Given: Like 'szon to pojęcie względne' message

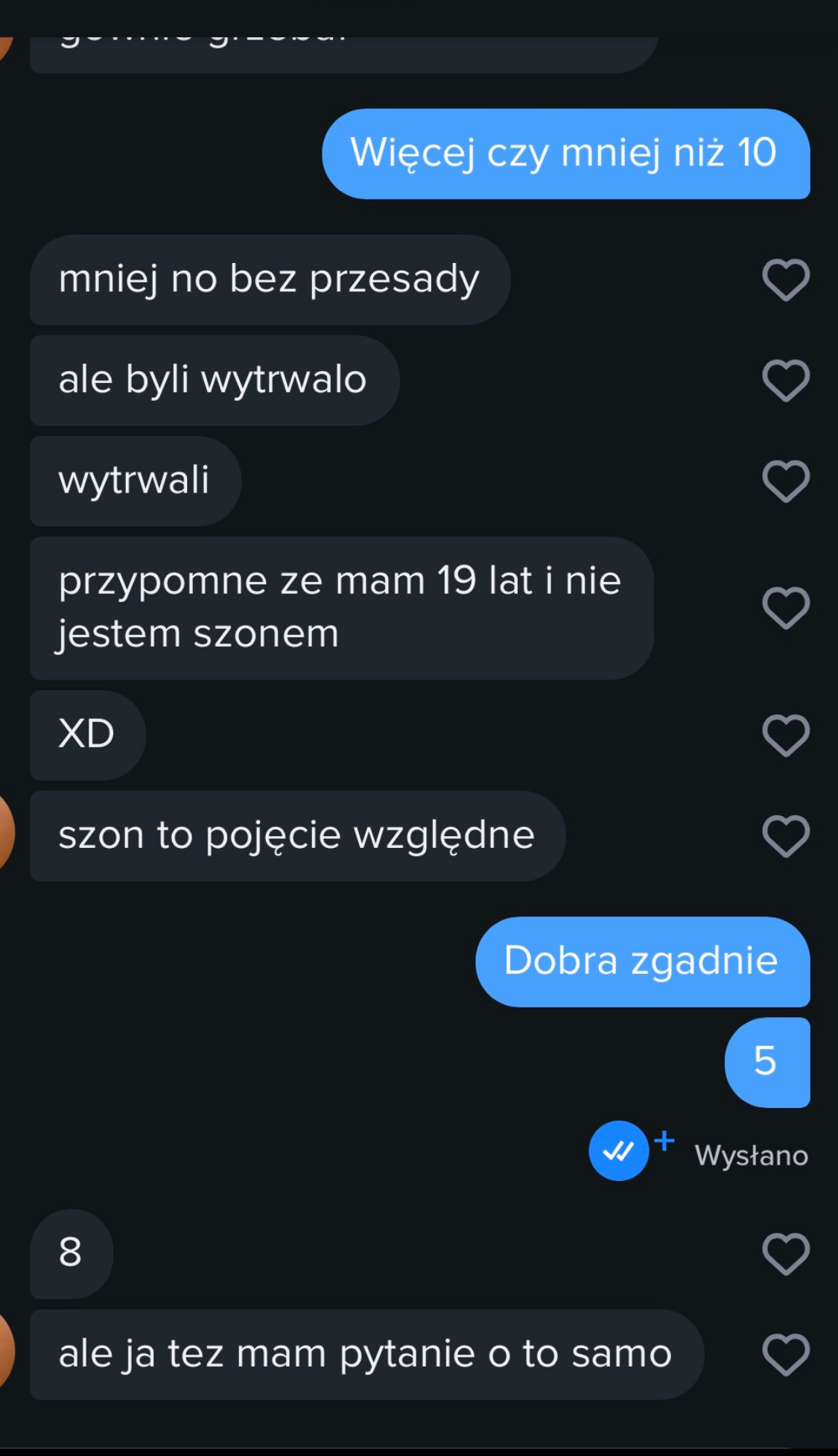Looking at the screenshot, I should [x=786, y=836].
